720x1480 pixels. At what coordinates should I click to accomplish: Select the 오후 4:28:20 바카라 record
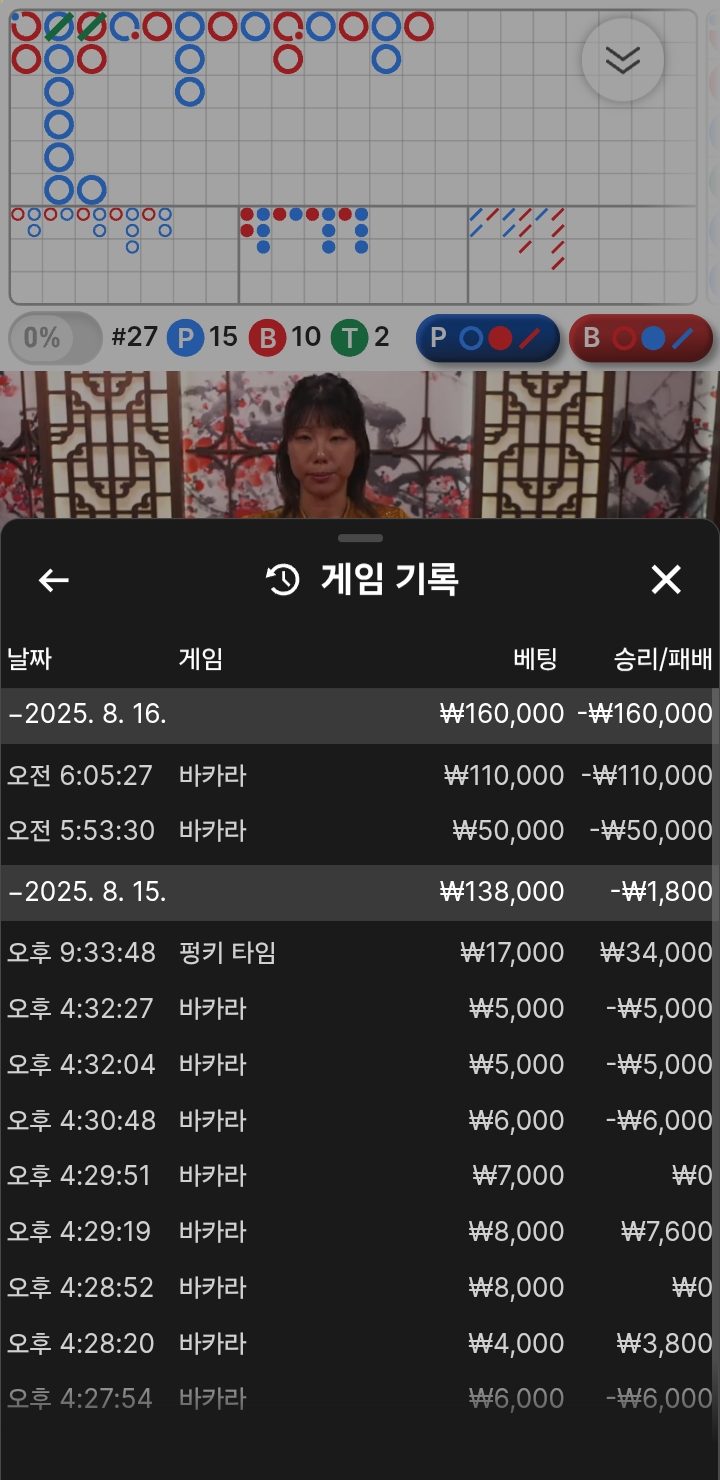pos(359,1343)
